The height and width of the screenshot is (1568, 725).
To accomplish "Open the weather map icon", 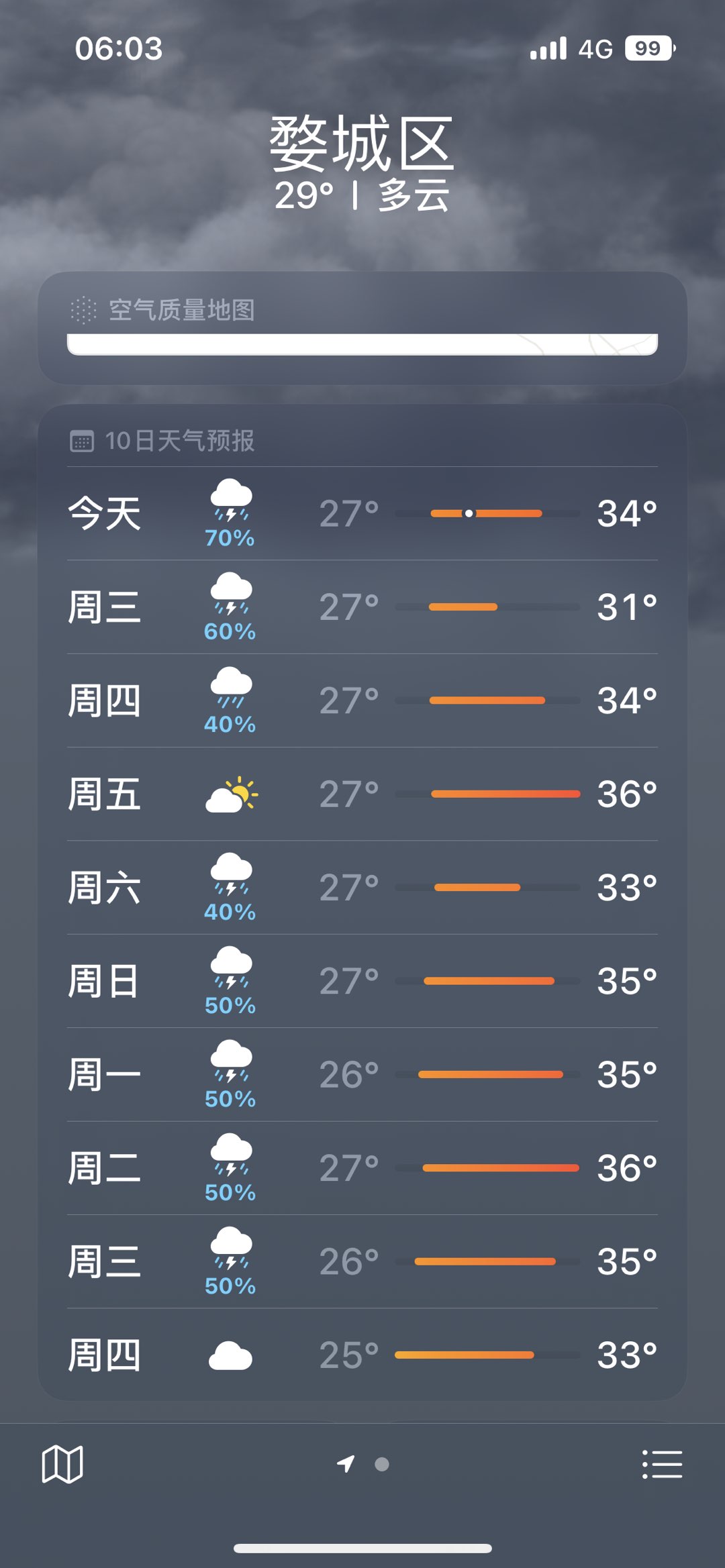I will pos(62,1464).
